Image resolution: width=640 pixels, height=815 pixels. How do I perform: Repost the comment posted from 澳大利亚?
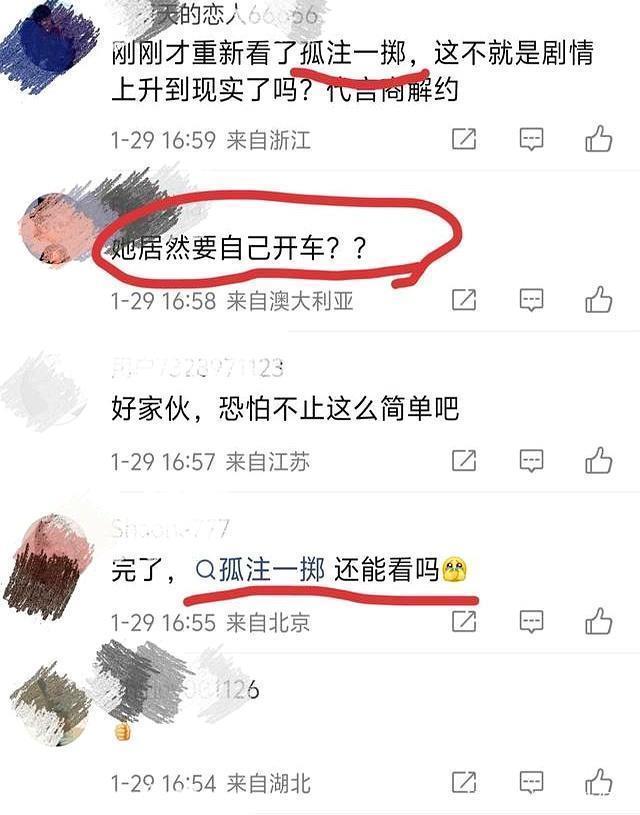[464, 299]
